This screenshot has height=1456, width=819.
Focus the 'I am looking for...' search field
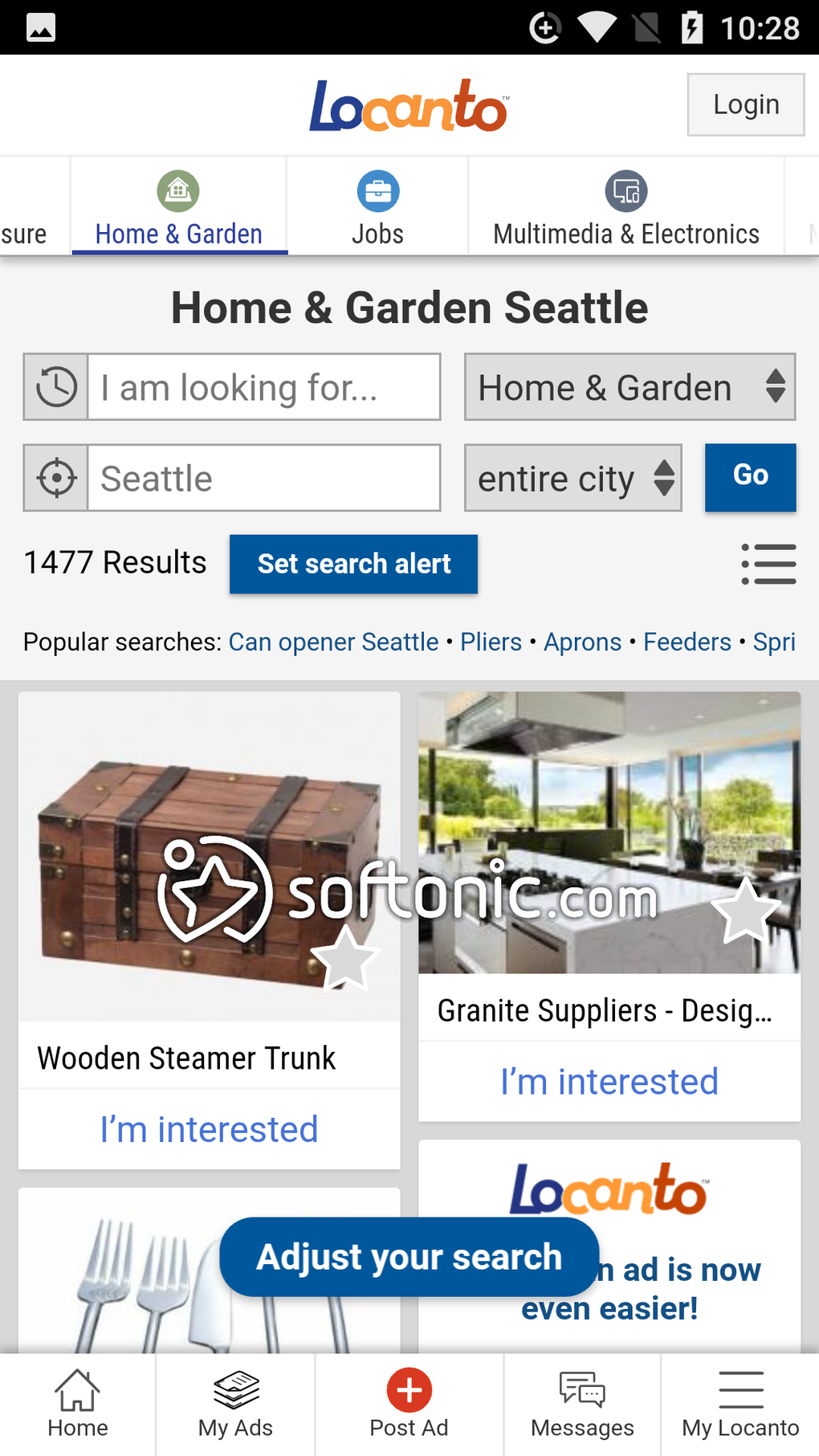pyautogui.click(x=263, y=387)
